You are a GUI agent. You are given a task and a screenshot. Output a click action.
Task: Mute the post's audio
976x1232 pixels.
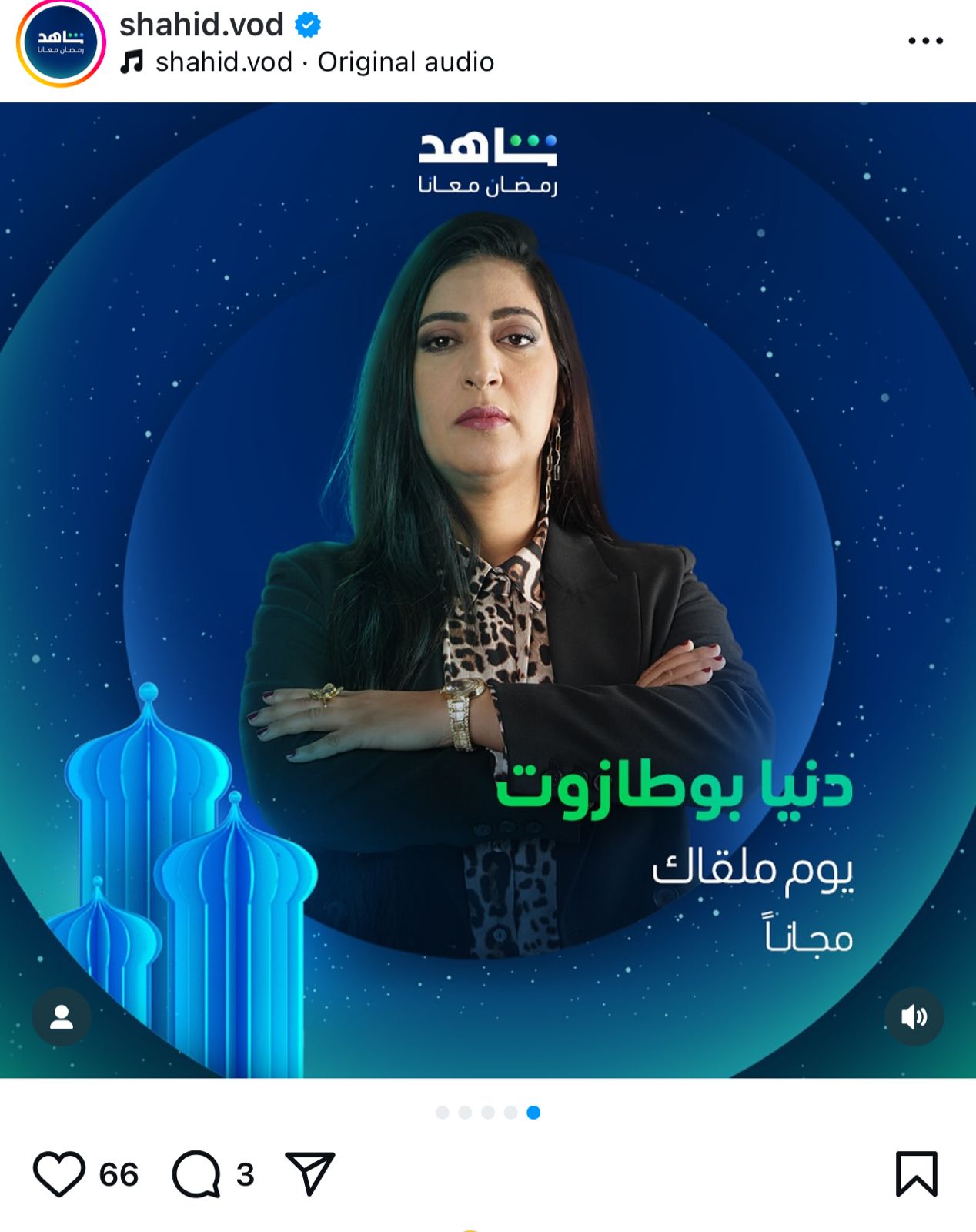pos(914,1017)
